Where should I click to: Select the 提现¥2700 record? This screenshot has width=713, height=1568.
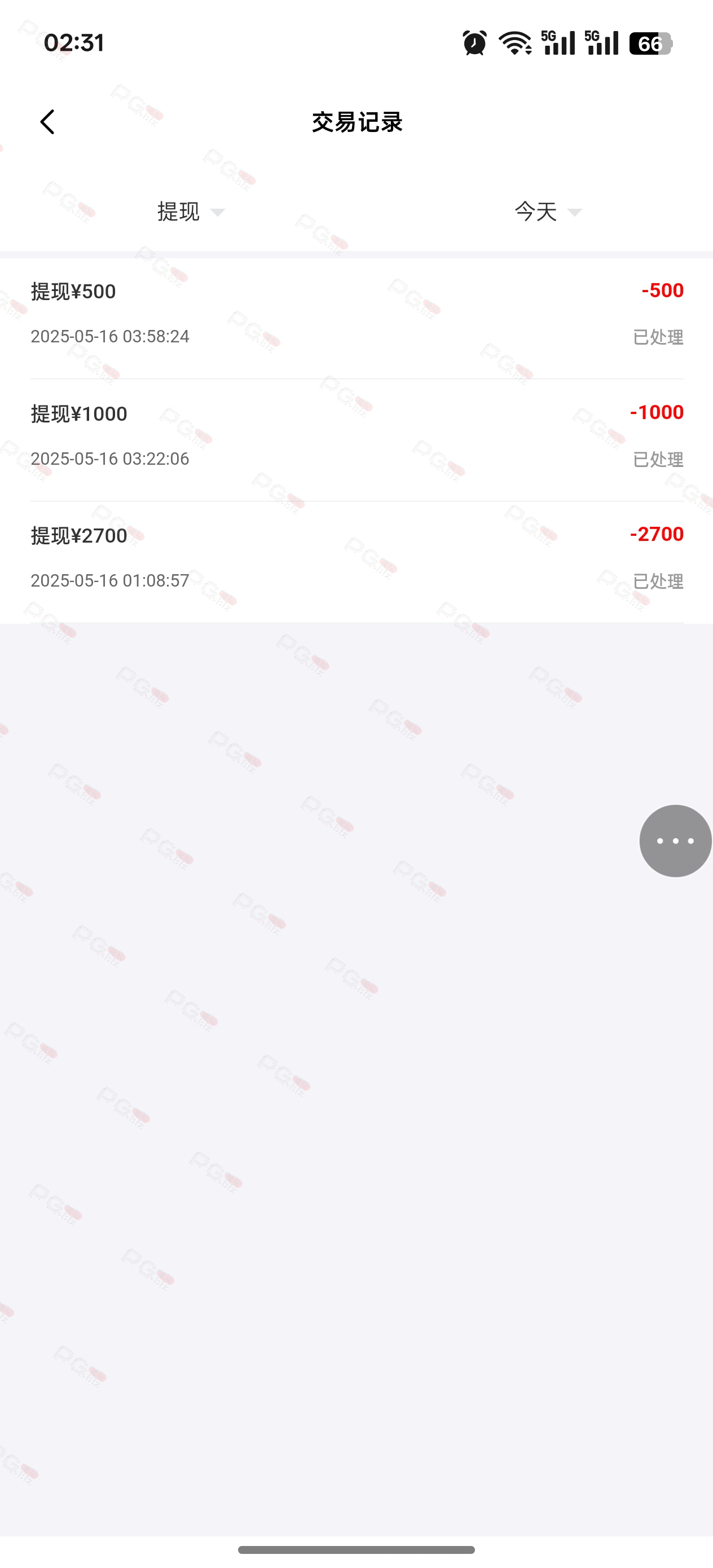point(357,558)
